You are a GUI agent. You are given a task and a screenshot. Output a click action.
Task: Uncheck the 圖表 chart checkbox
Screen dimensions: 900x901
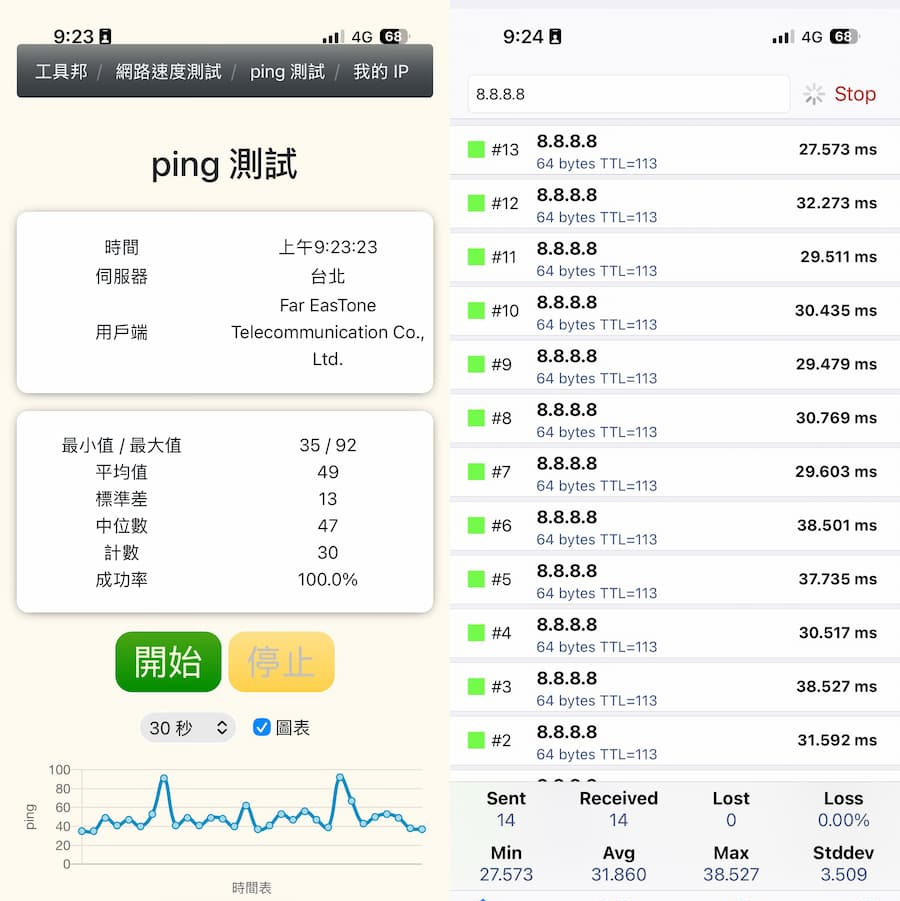click(263, 729)
